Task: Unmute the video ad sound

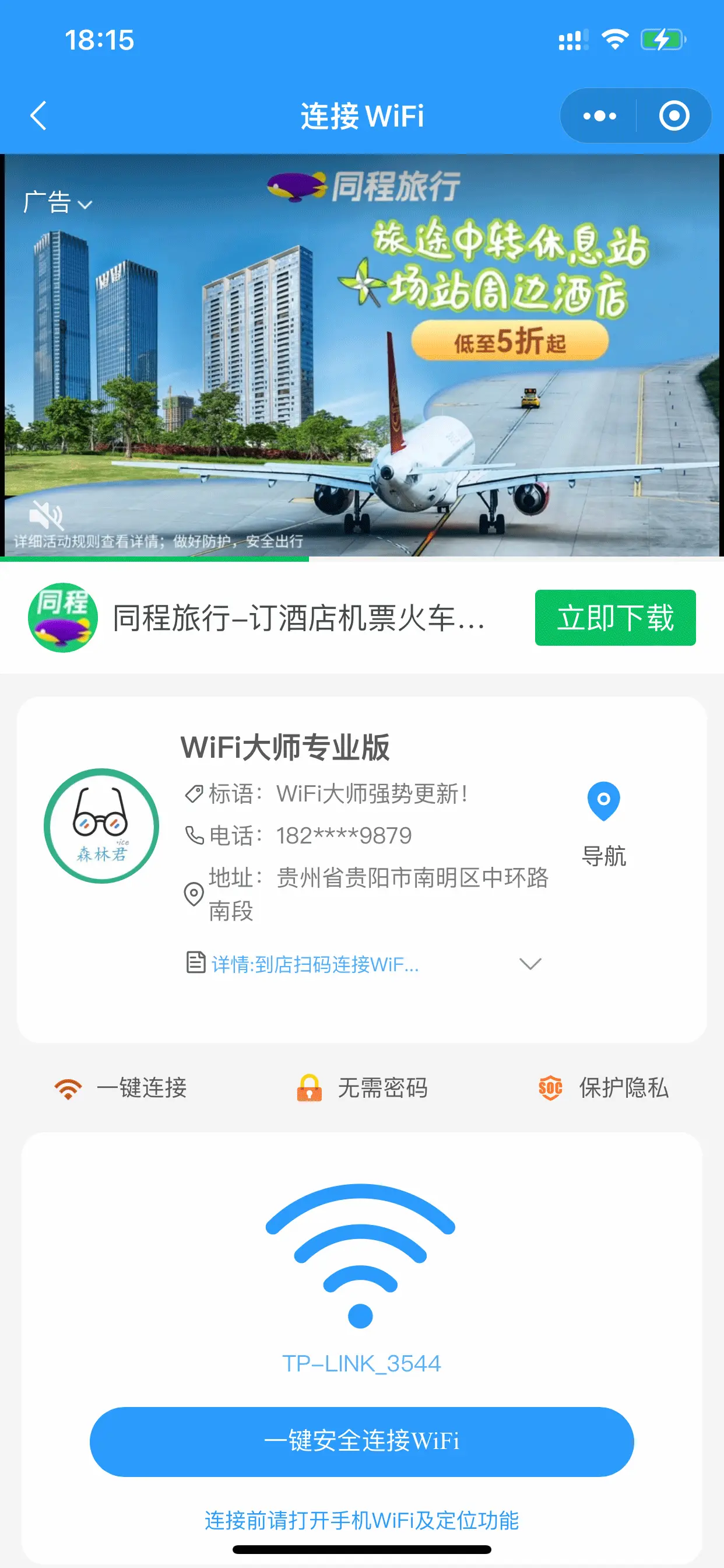Action: (46, 516)
